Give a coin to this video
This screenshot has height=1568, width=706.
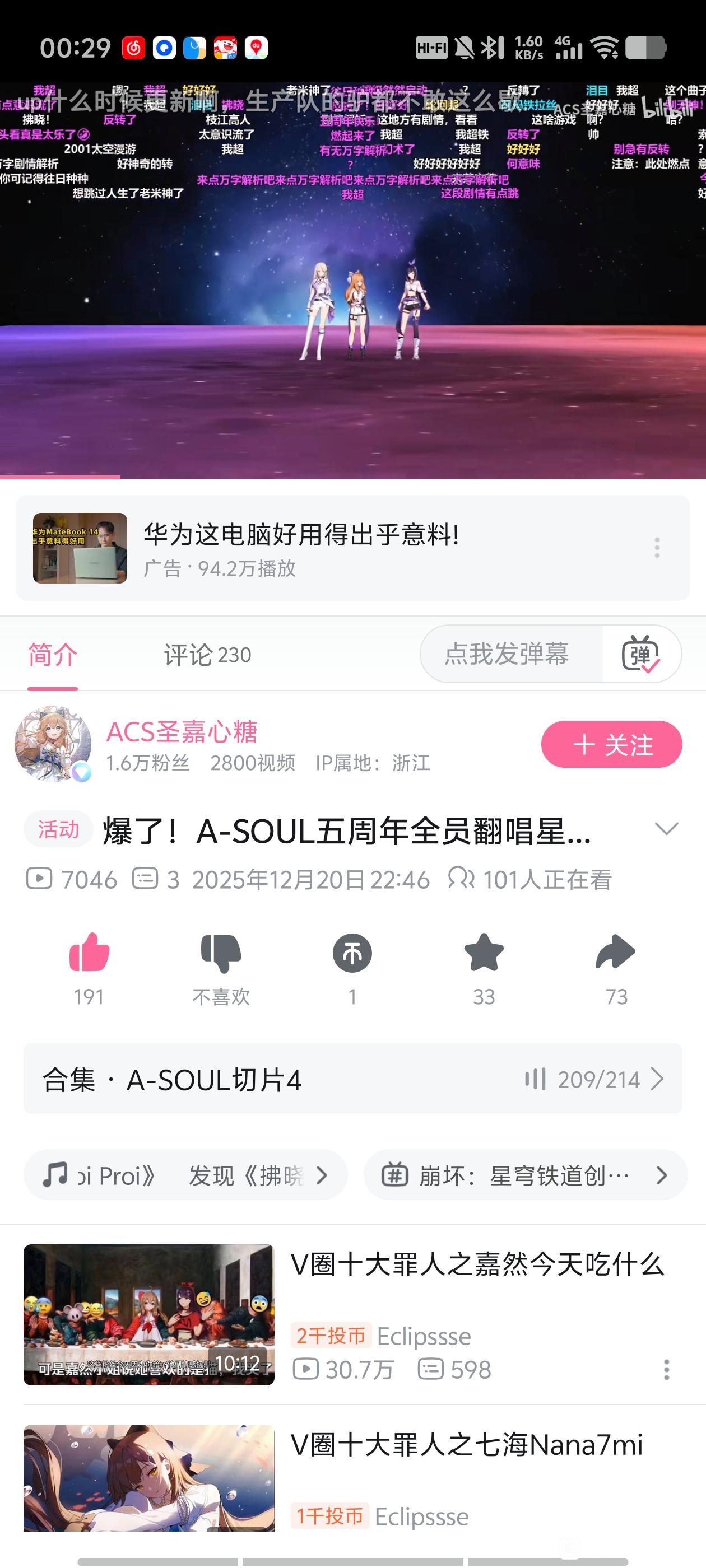(x=352, y=953)
